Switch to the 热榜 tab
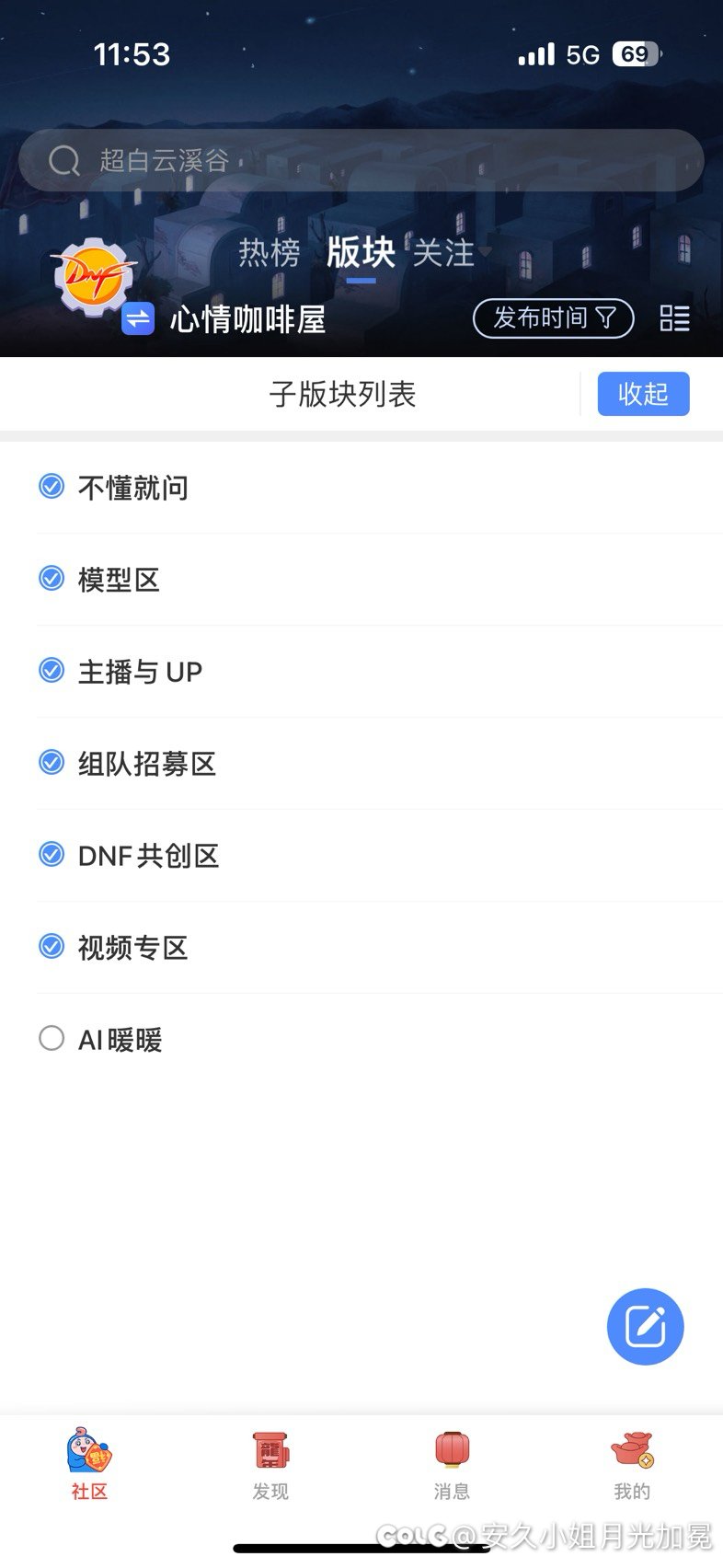Viewport: 723px width, 1568px height. tap(270, 252)
